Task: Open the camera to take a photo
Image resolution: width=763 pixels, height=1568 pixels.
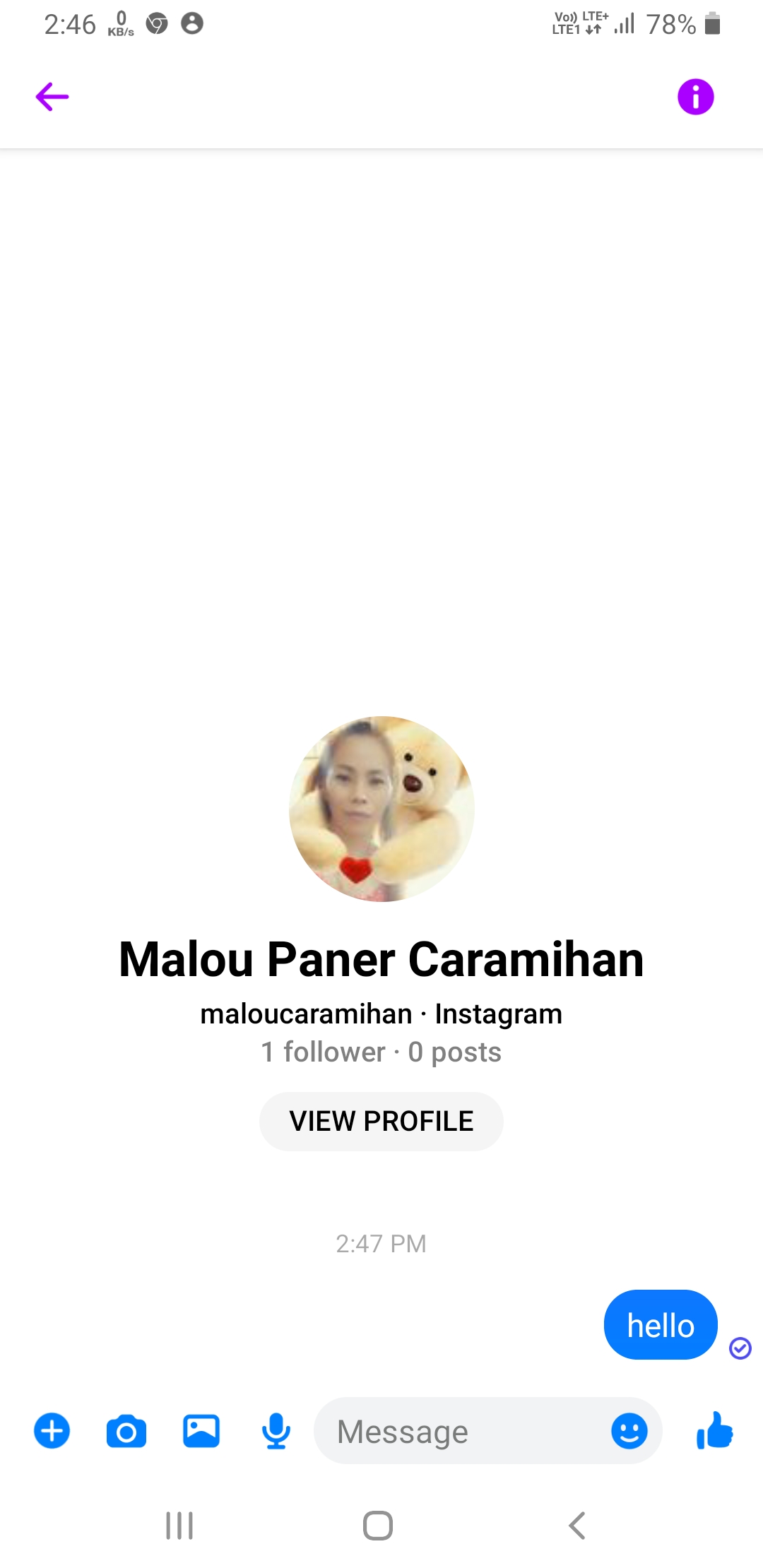Action: (x=126, y=1432)
